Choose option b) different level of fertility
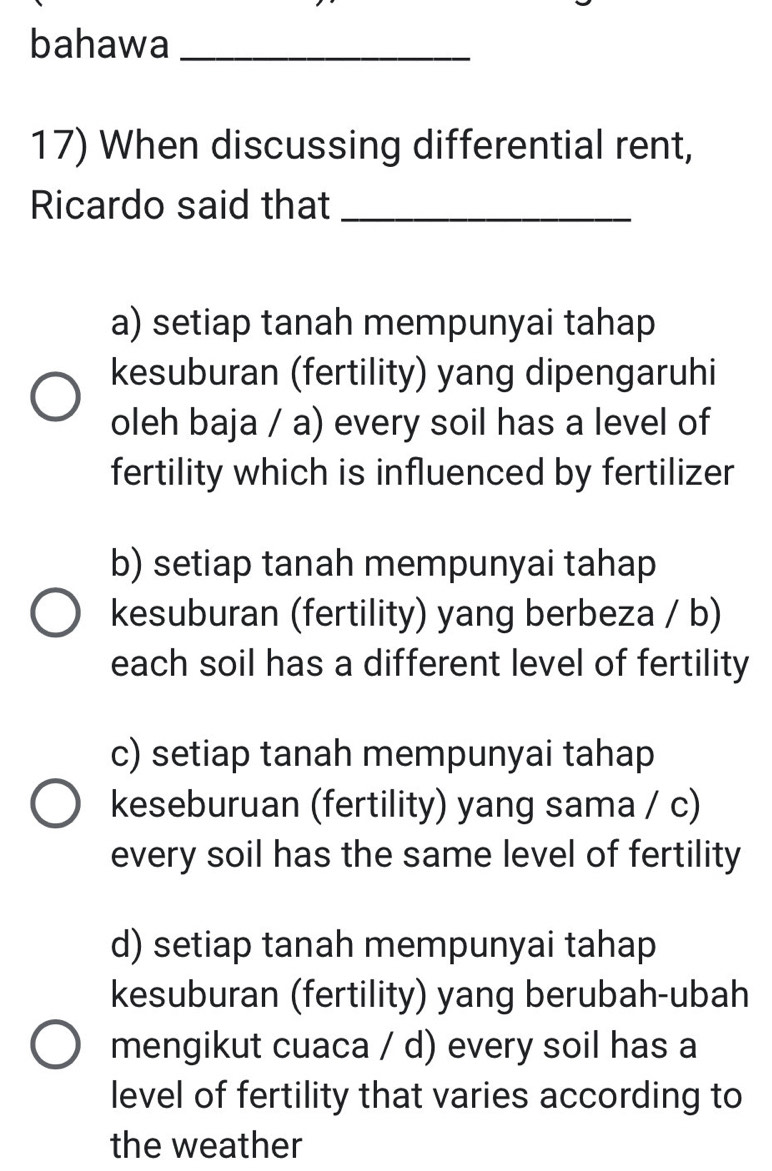772x1171 pixels. point(55,613)
